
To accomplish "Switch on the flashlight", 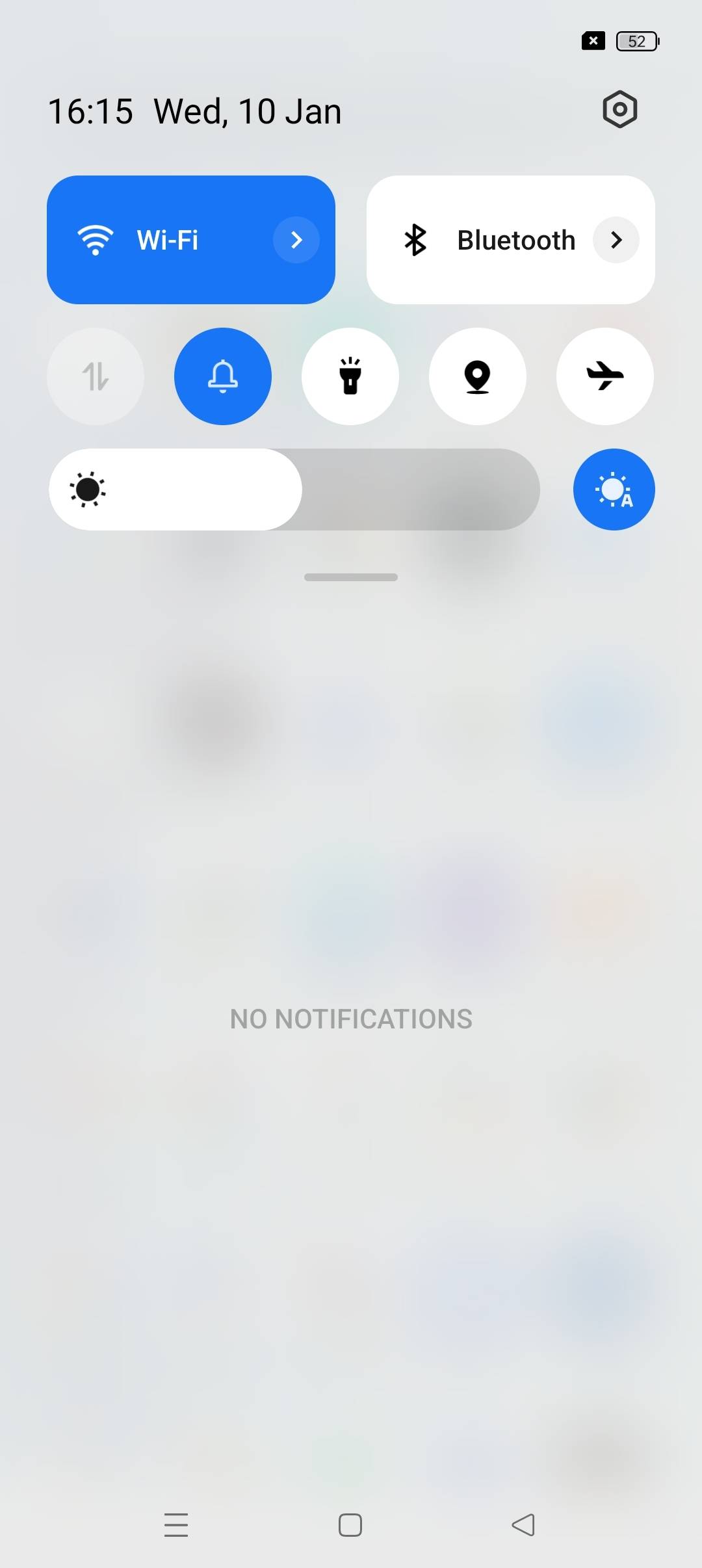I will coord(350,376).
